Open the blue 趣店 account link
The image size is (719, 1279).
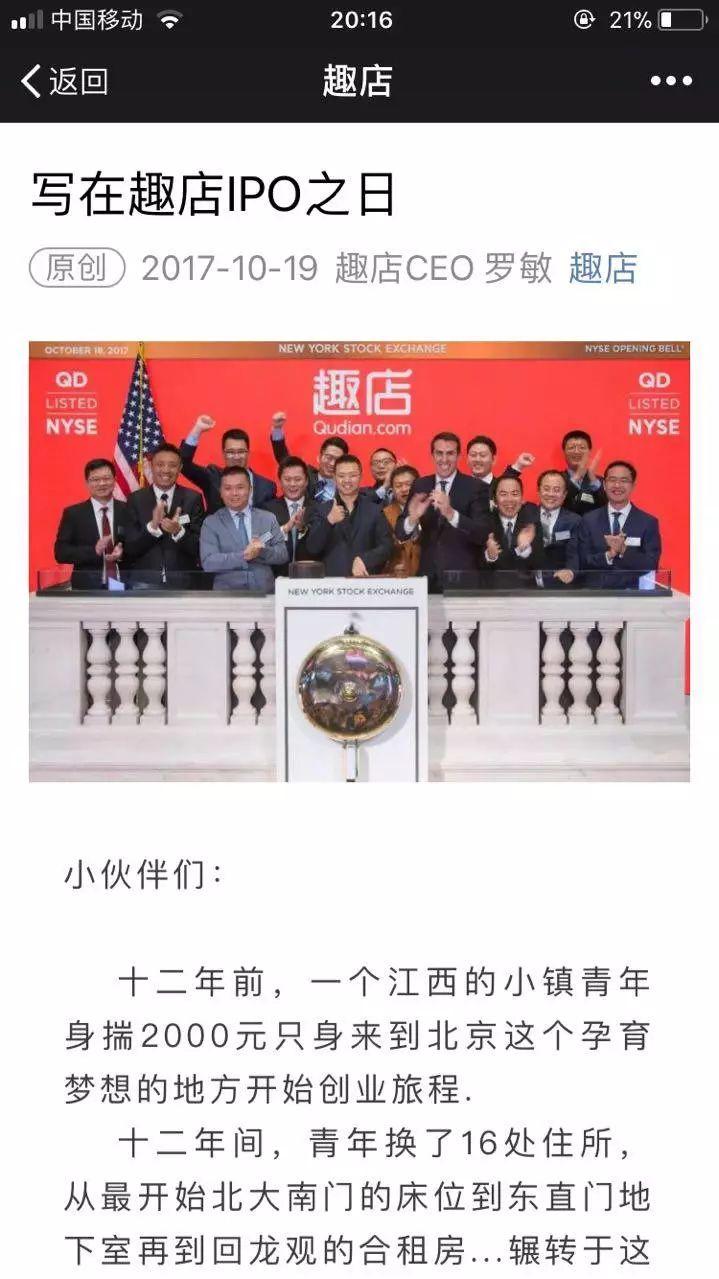[x=603, y=268]
